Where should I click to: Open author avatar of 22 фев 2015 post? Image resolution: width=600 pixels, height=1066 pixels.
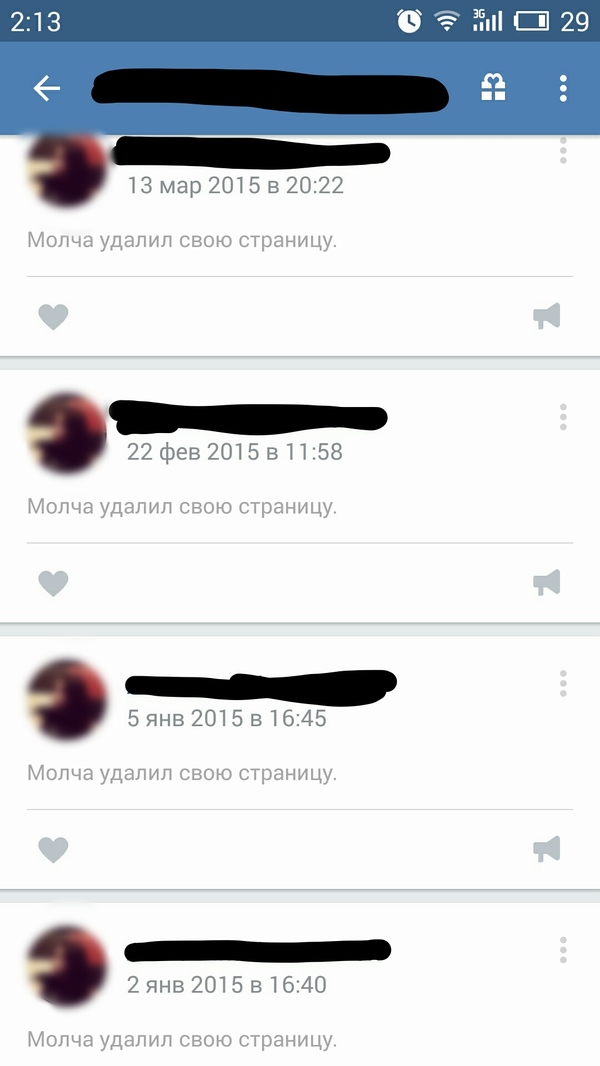click(66, 433)
